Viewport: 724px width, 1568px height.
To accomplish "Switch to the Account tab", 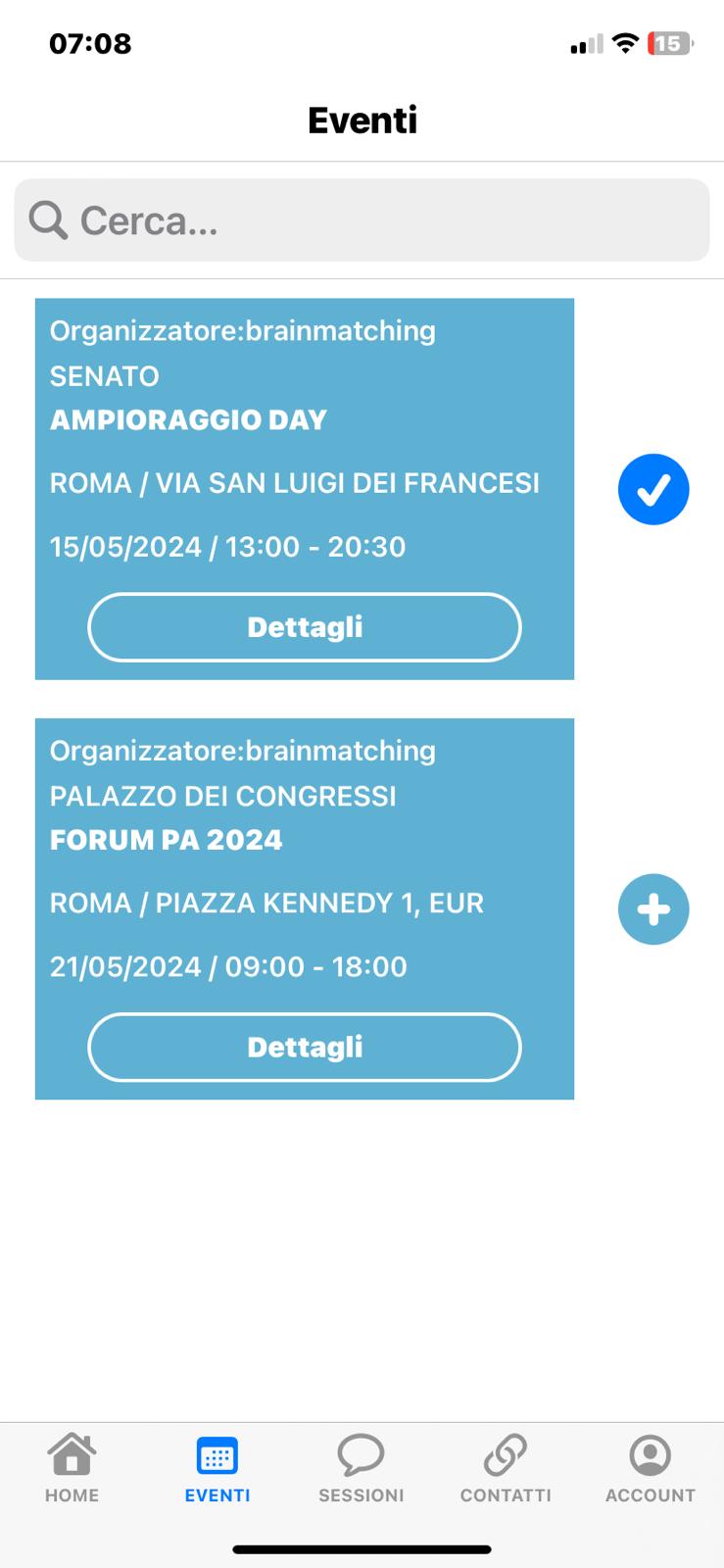I will [651, 1468].
